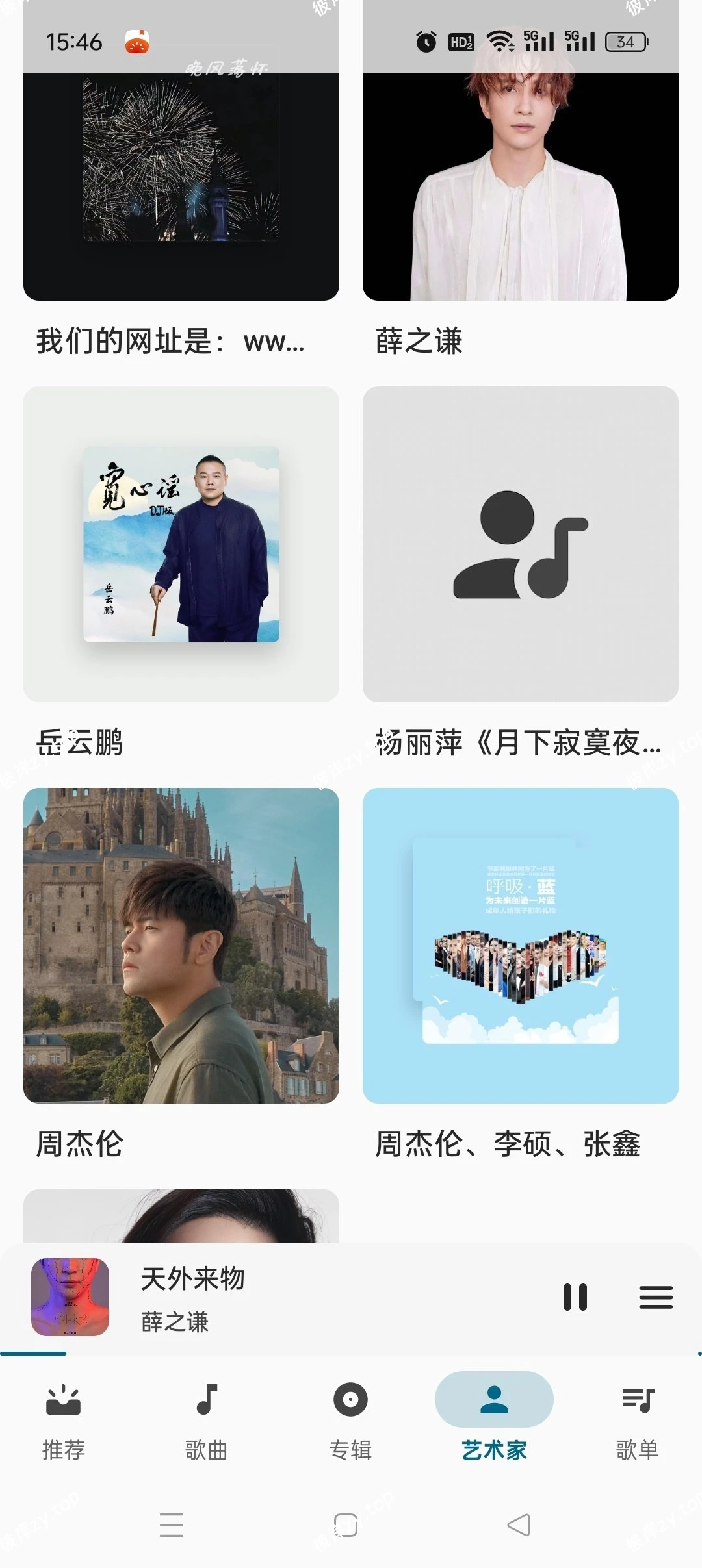This screenshot has height=1568, width=702.
Task: Select the 歌曲 (Songs) music note icon
Action: point(207,1400)
